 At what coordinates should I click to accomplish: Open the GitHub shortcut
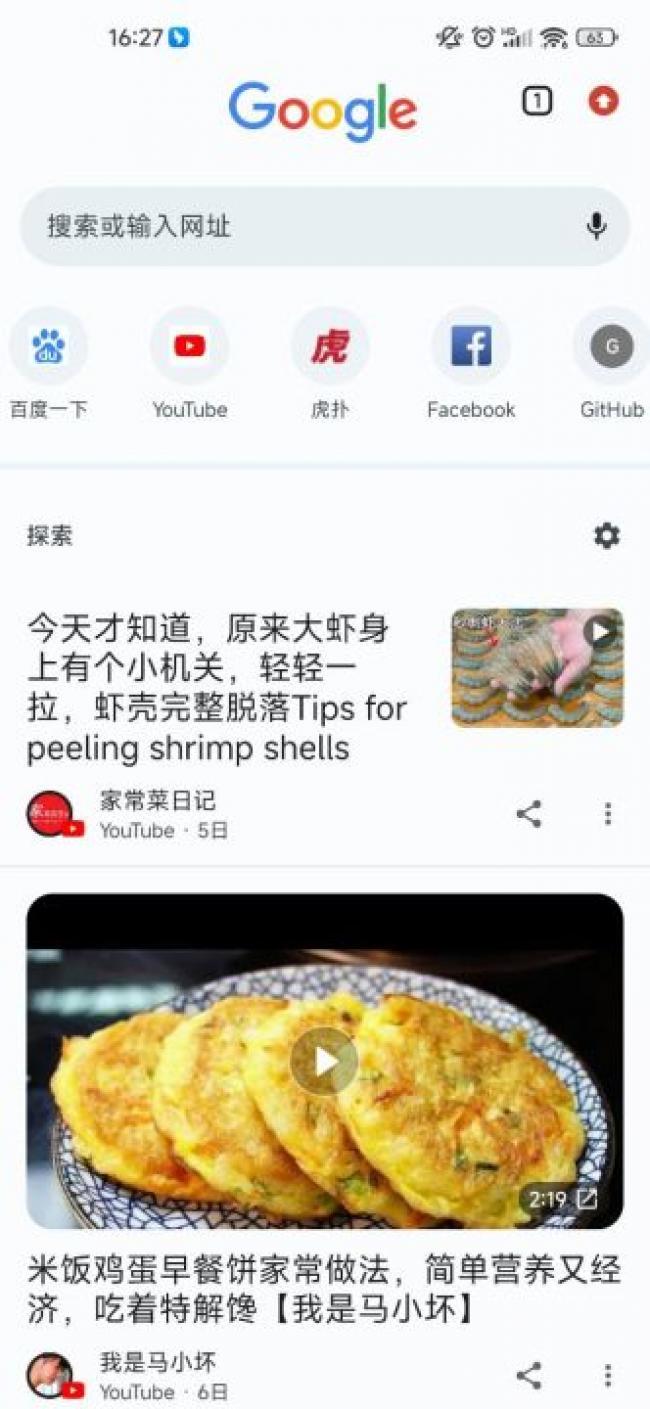point(611,347)
